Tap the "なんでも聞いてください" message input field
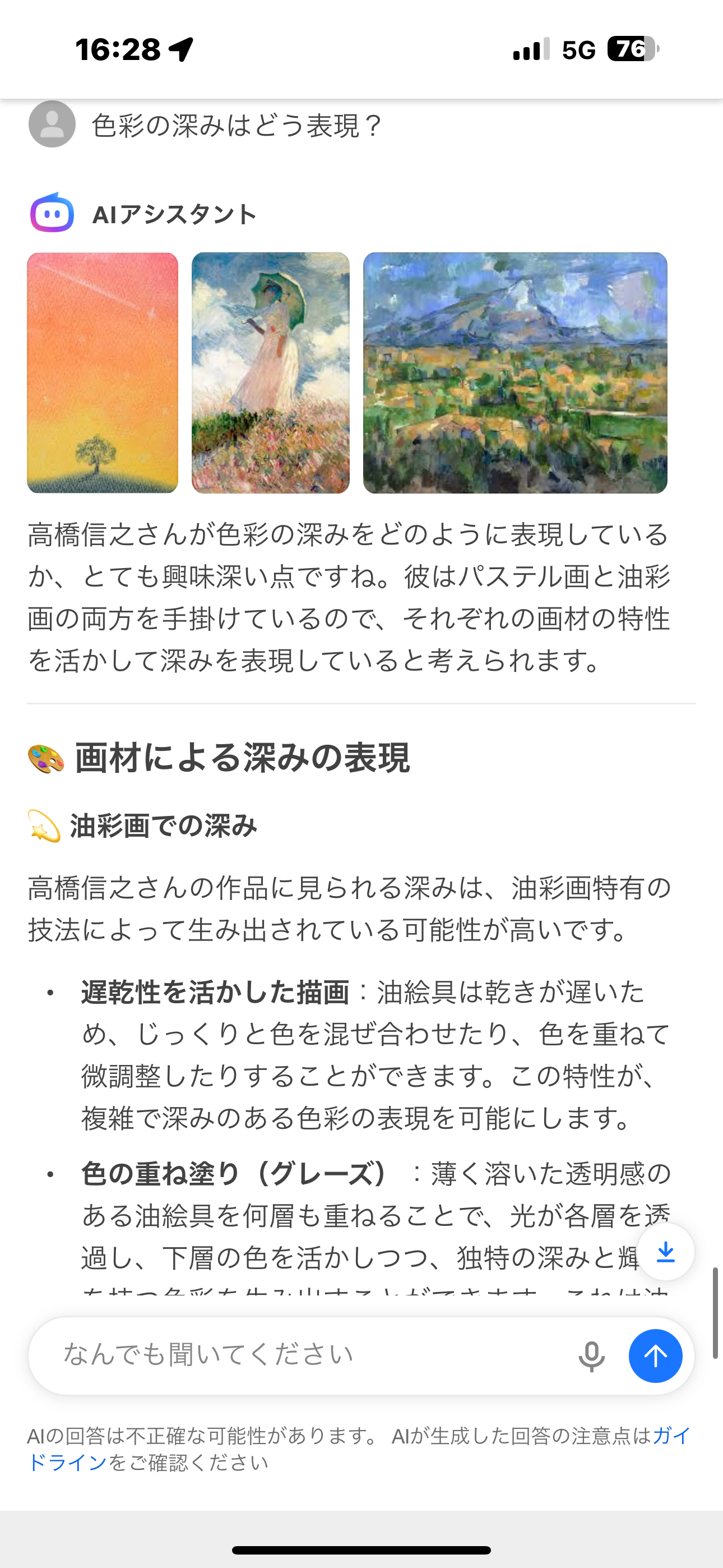The height and width of the screenshot is (1568, 723). [304, 1355]
